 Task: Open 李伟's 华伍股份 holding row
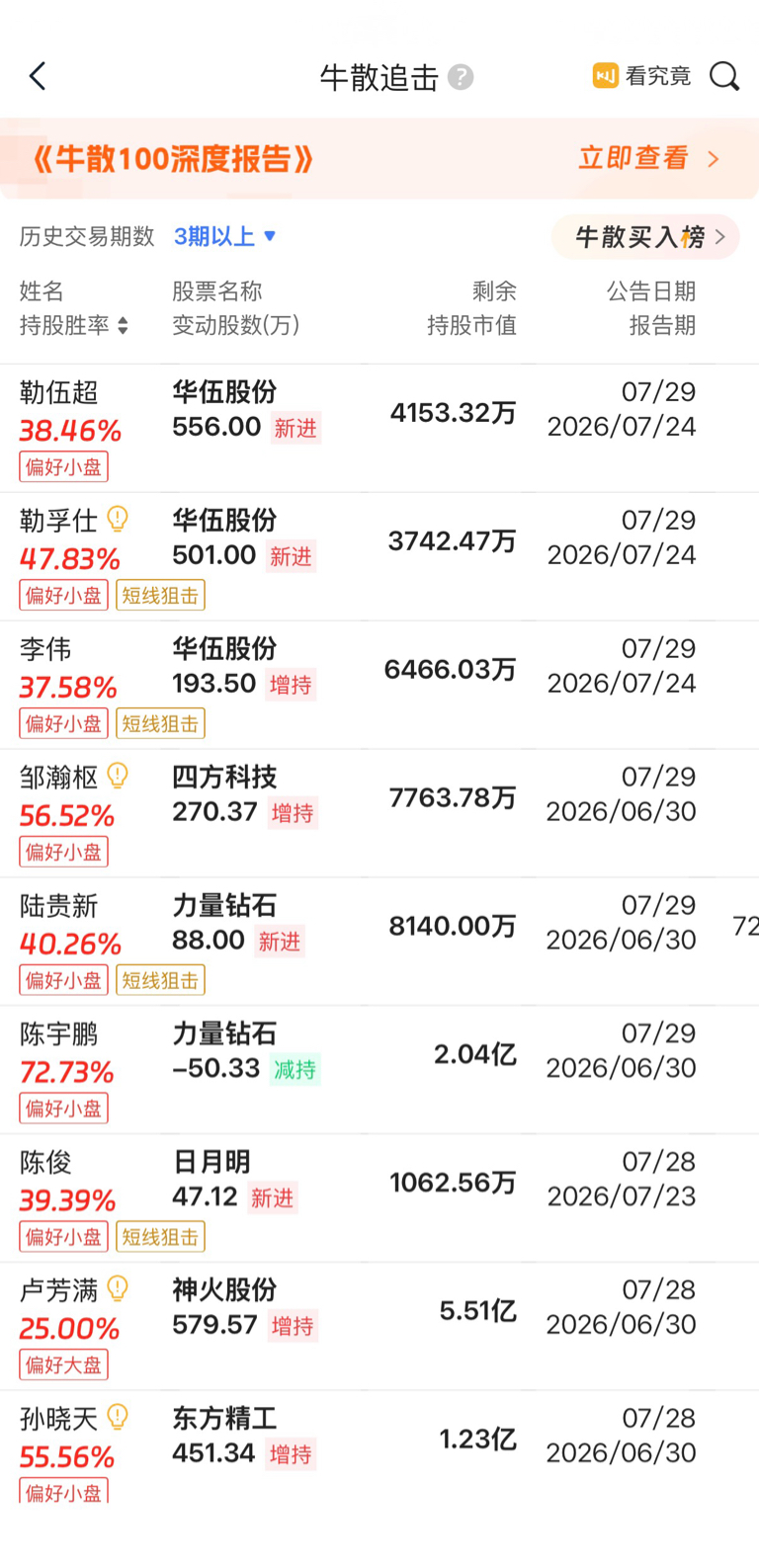pyautogui.click(x=379, y=685)
